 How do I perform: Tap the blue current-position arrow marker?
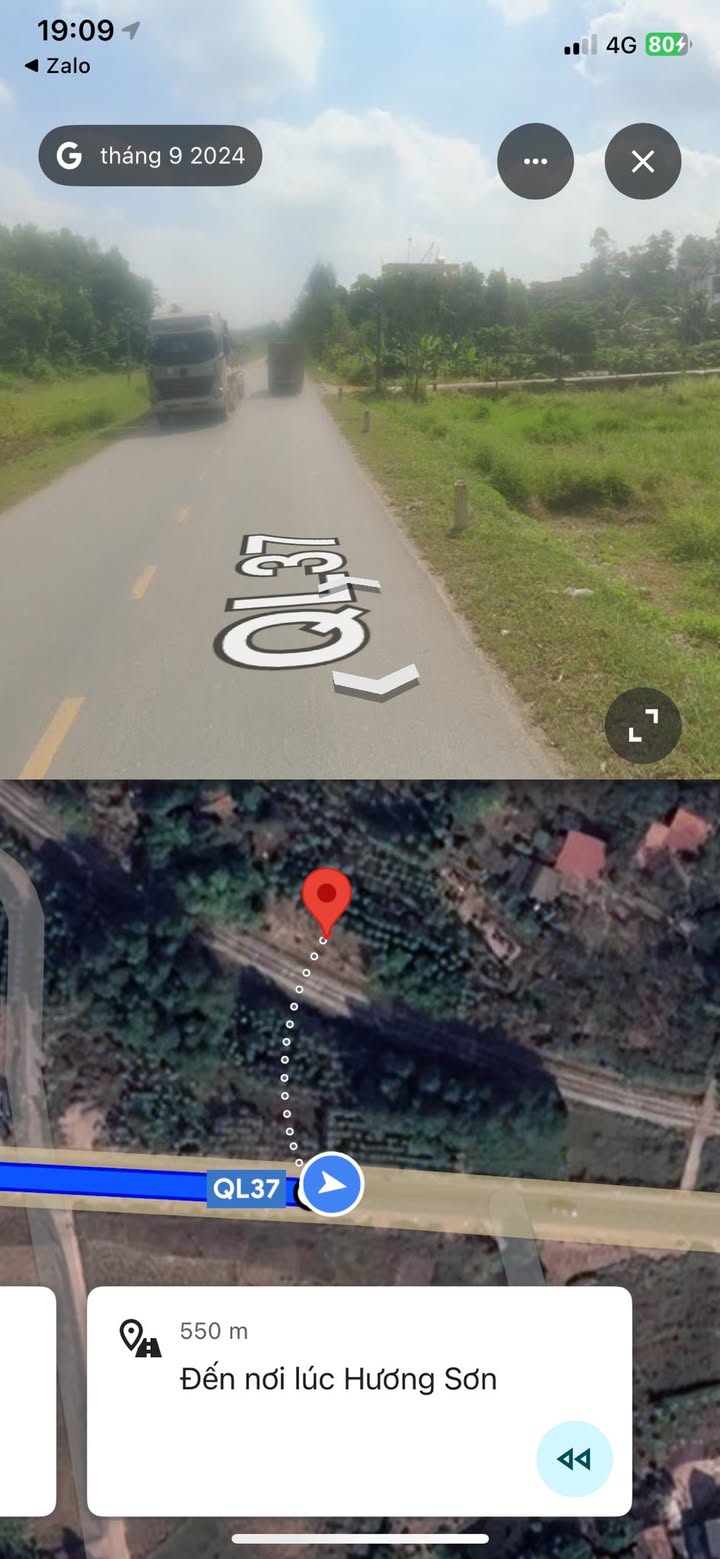(332, 1185)
